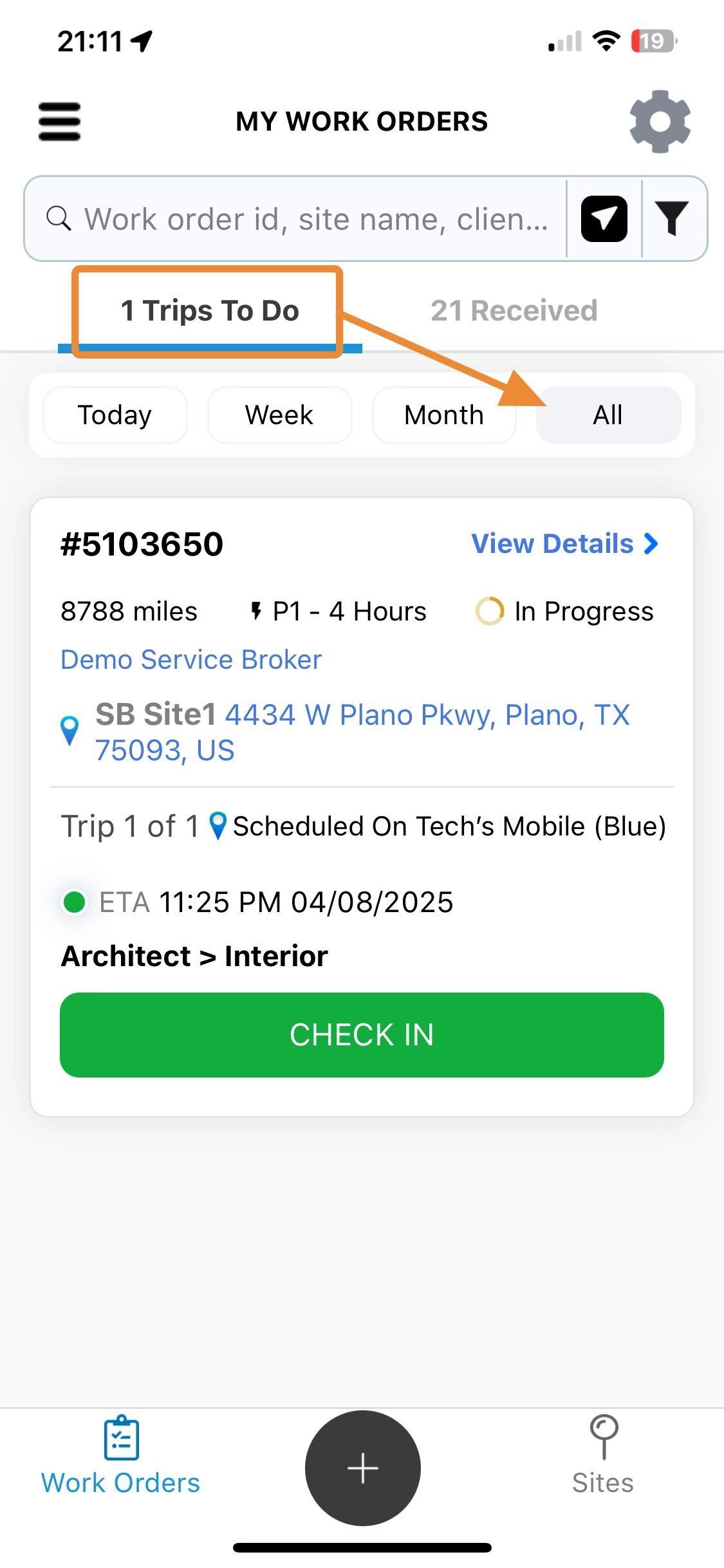The height and width of the screenshot is (1568, 724).
Task: Open the hamburger drawer menu
Action: click(x=59, y=122)
